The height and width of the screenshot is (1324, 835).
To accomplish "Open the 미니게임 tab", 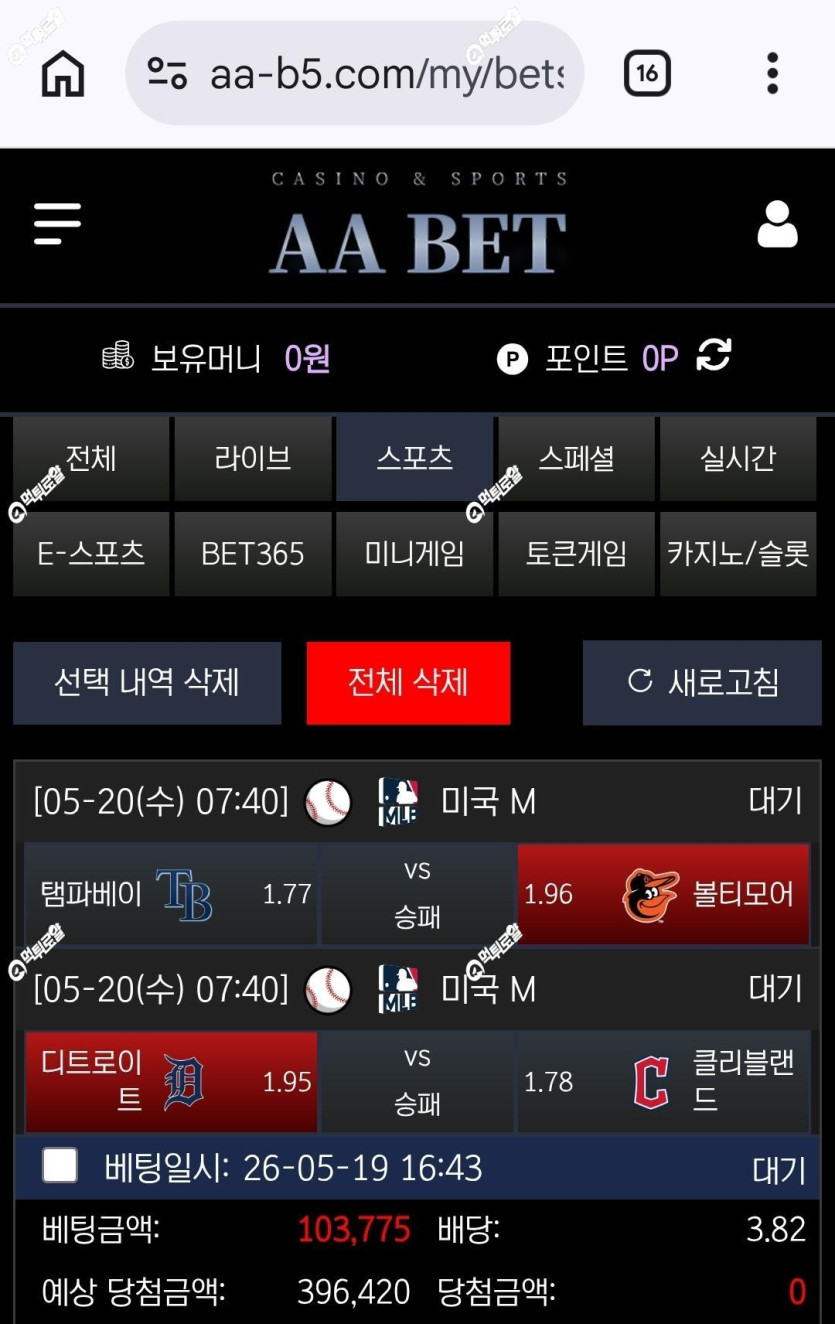I will [415, 554].
